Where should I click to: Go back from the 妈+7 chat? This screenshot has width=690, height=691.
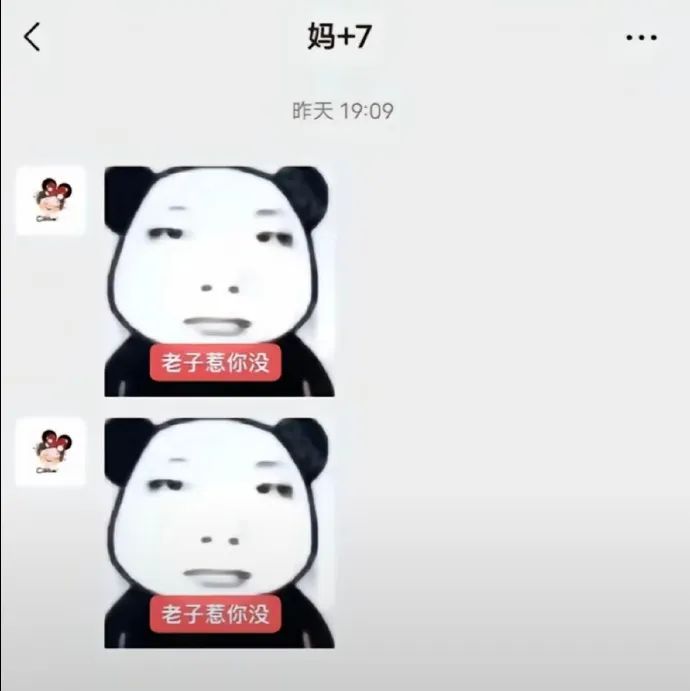[32, 38]
